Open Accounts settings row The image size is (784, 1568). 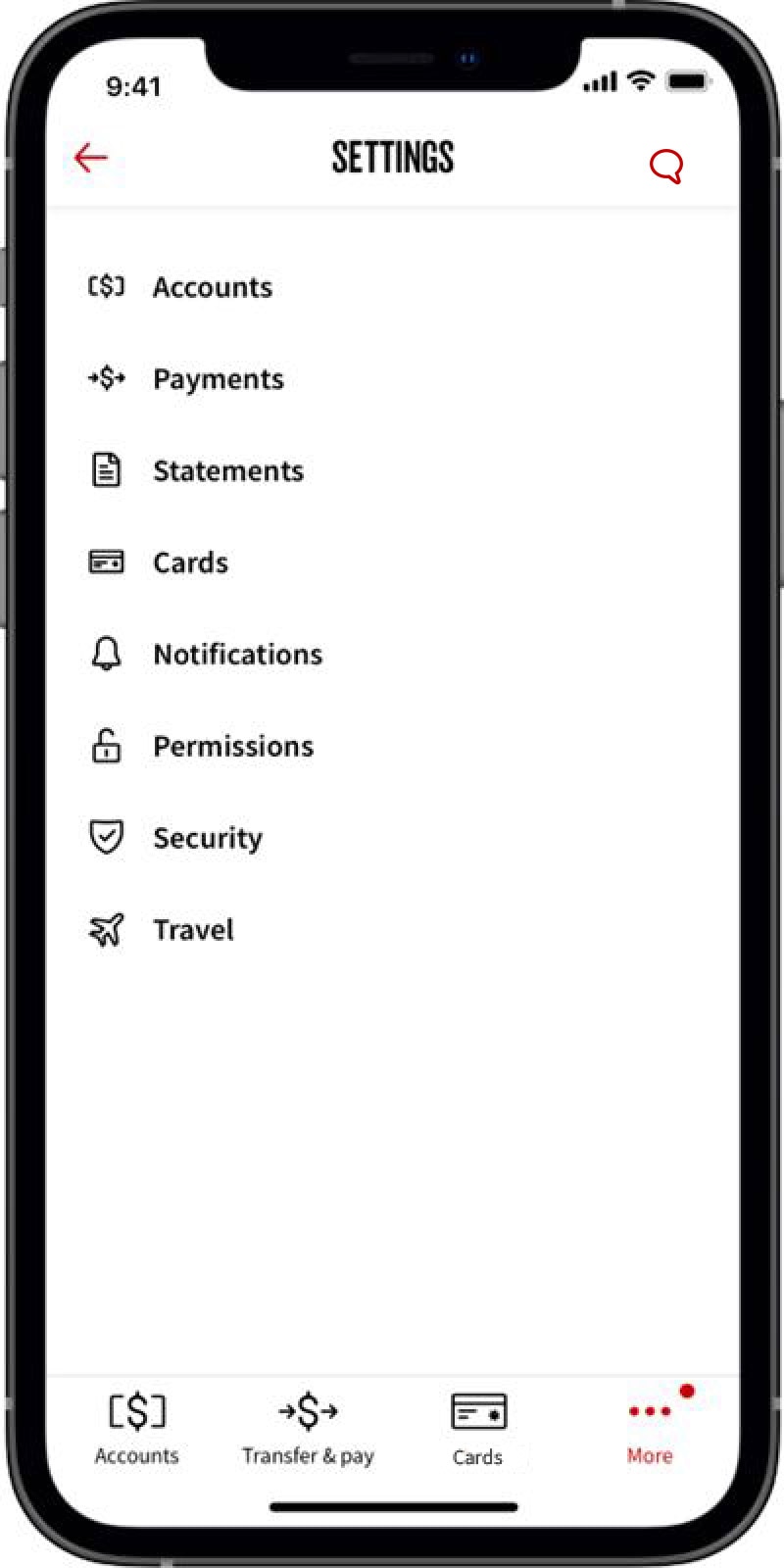[212, 287]
